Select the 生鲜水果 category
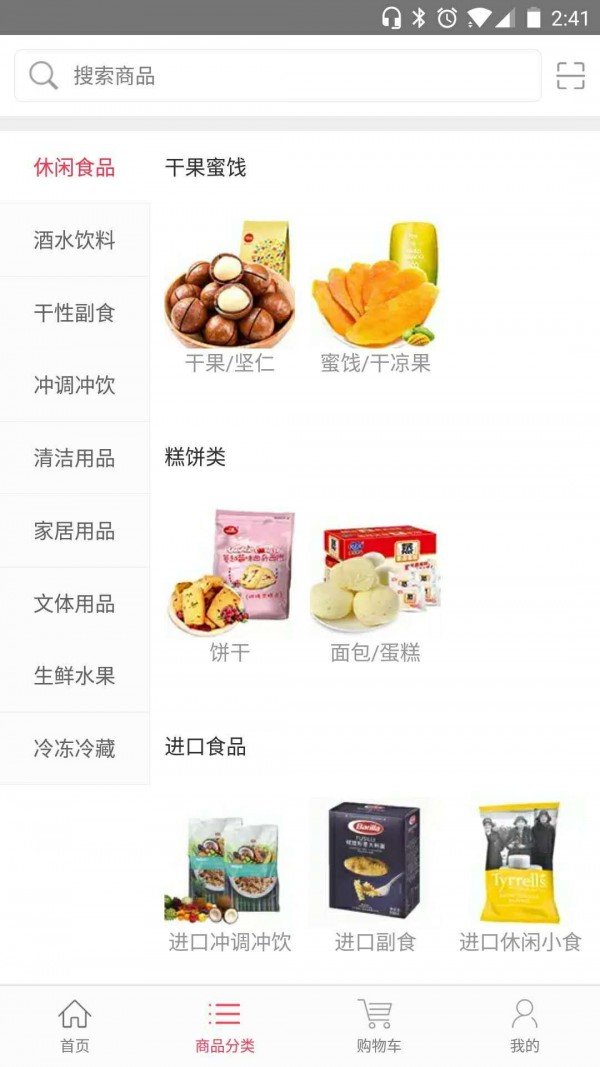The image size is (600, 1067). click(x=75, y=676)
